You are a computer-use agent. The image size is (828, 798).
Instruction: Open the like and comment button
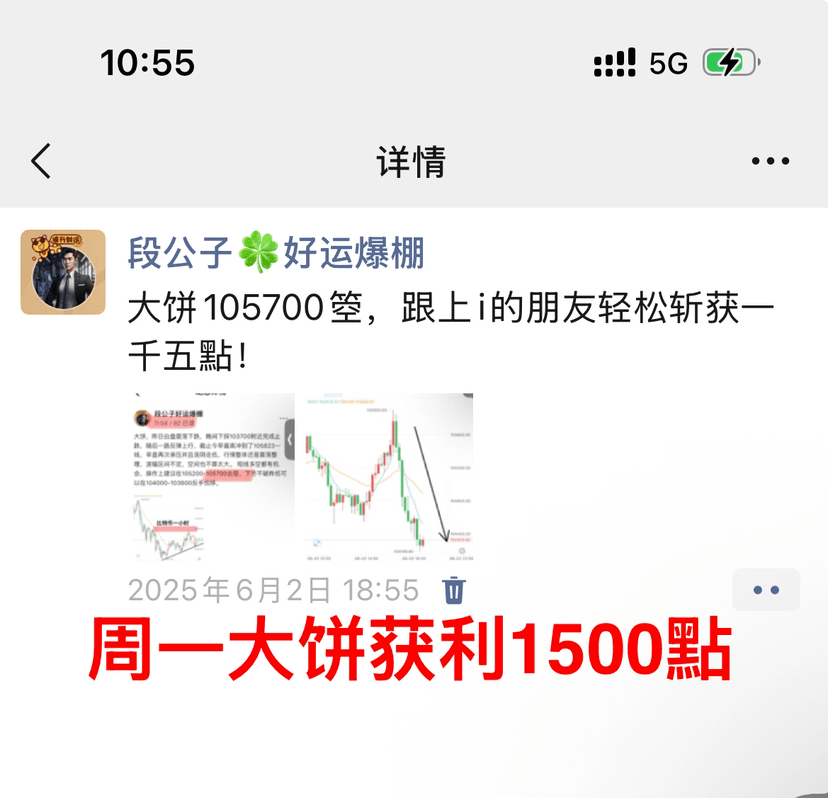(766, 590)
